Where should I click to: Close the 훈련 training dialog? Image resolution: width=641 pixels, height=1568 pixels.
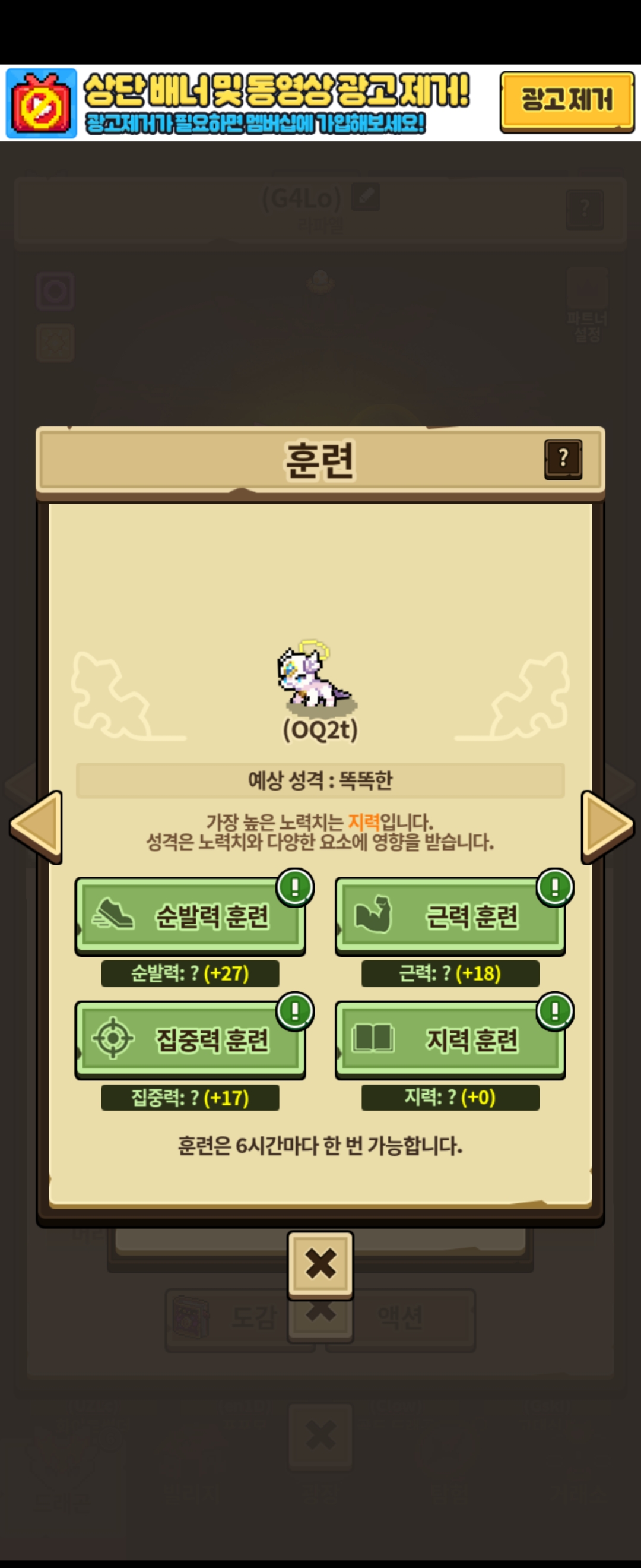point(320,1263)
